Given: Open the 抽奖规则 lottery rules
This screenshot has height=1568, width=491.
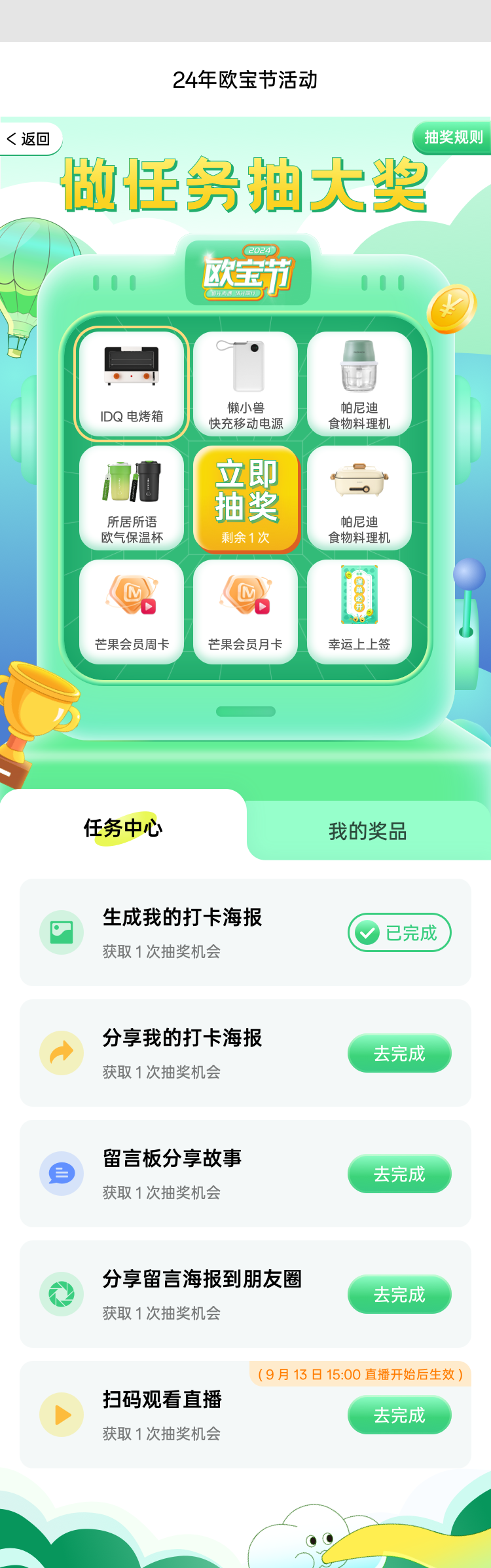Looking at the screenshot, I should 452,138.
